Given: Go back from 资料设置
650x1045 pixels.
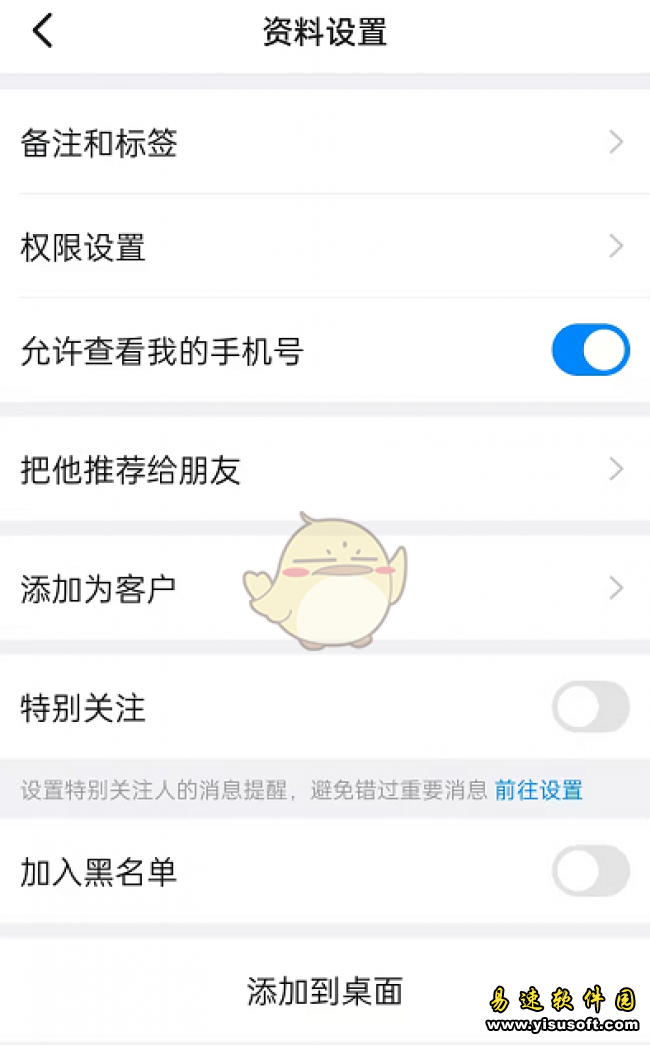Looking at the screenshot, I should (42, 31).
